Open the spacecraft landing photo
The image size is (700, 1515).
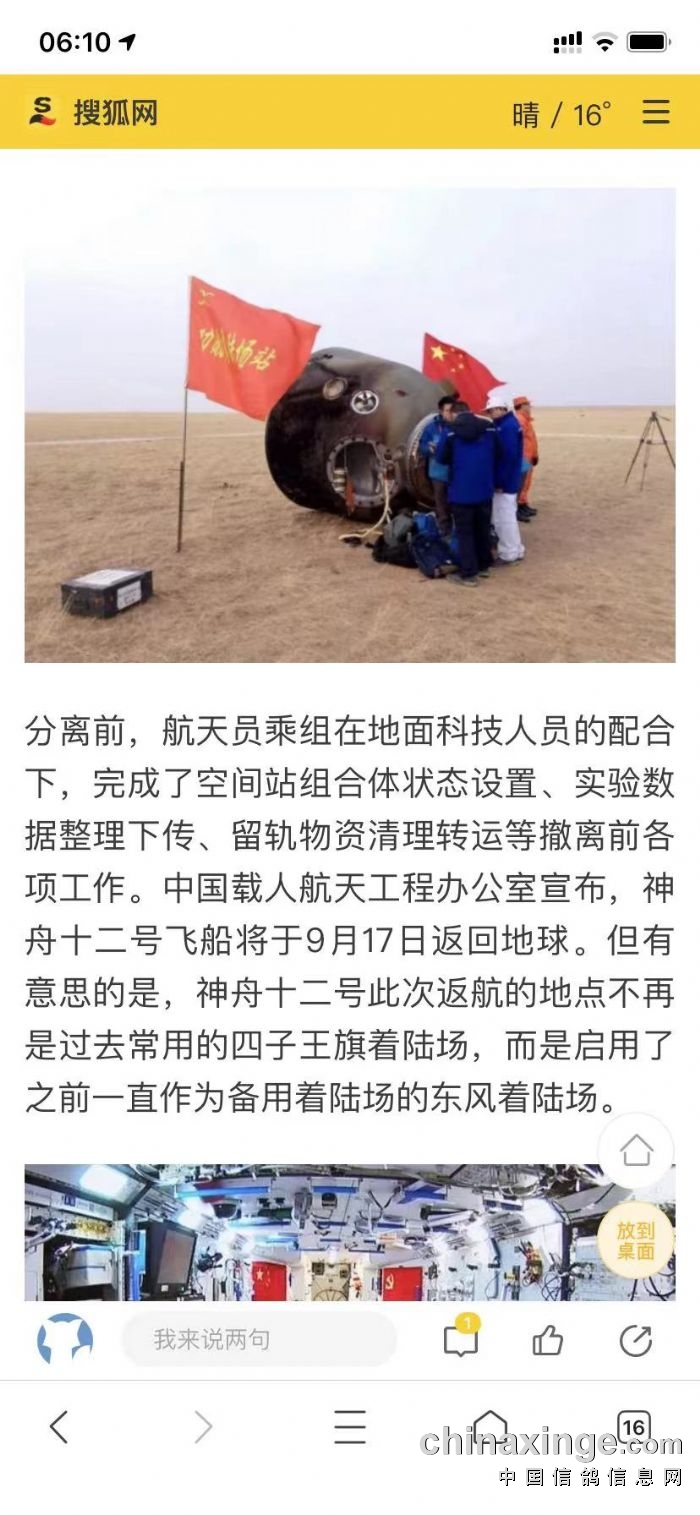349,425
